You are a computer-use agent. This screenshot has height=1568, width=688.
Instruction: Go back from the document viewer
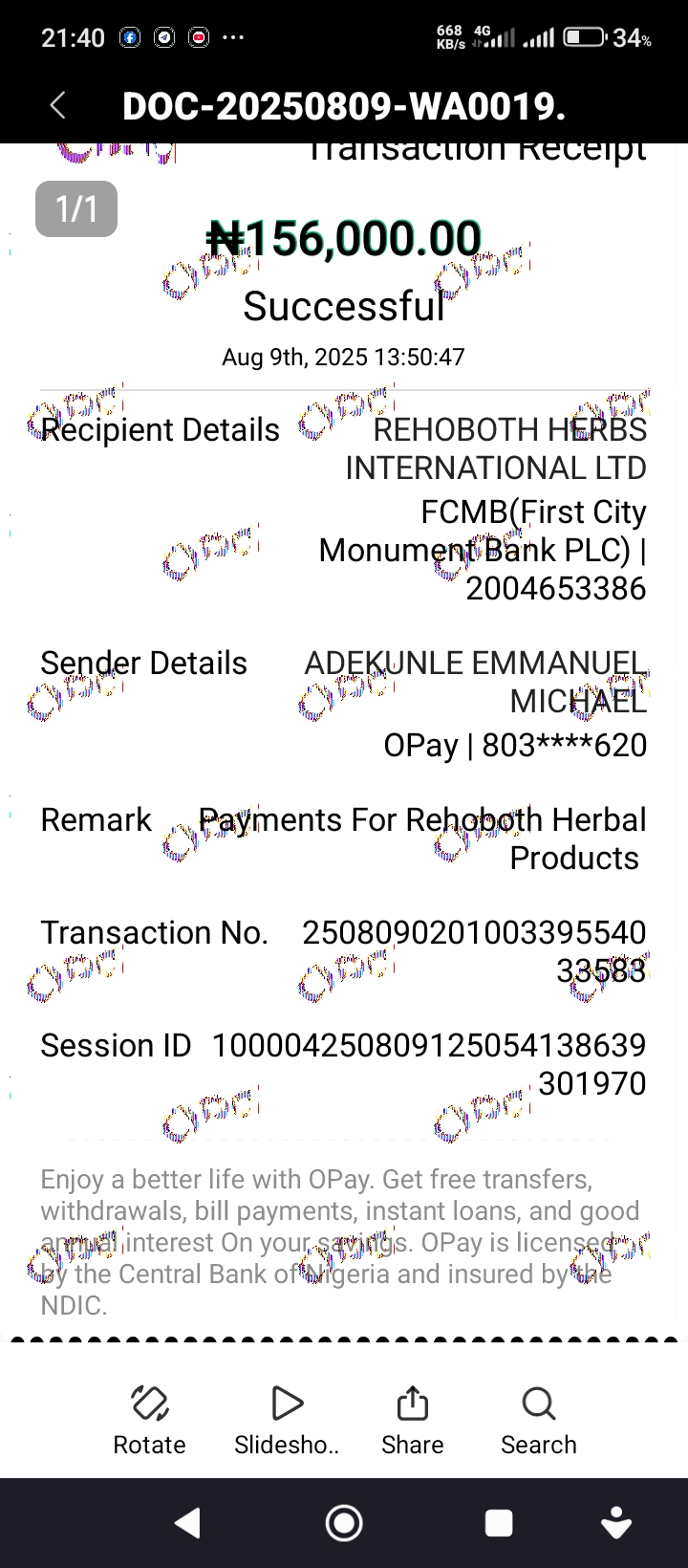click(57, 105)
